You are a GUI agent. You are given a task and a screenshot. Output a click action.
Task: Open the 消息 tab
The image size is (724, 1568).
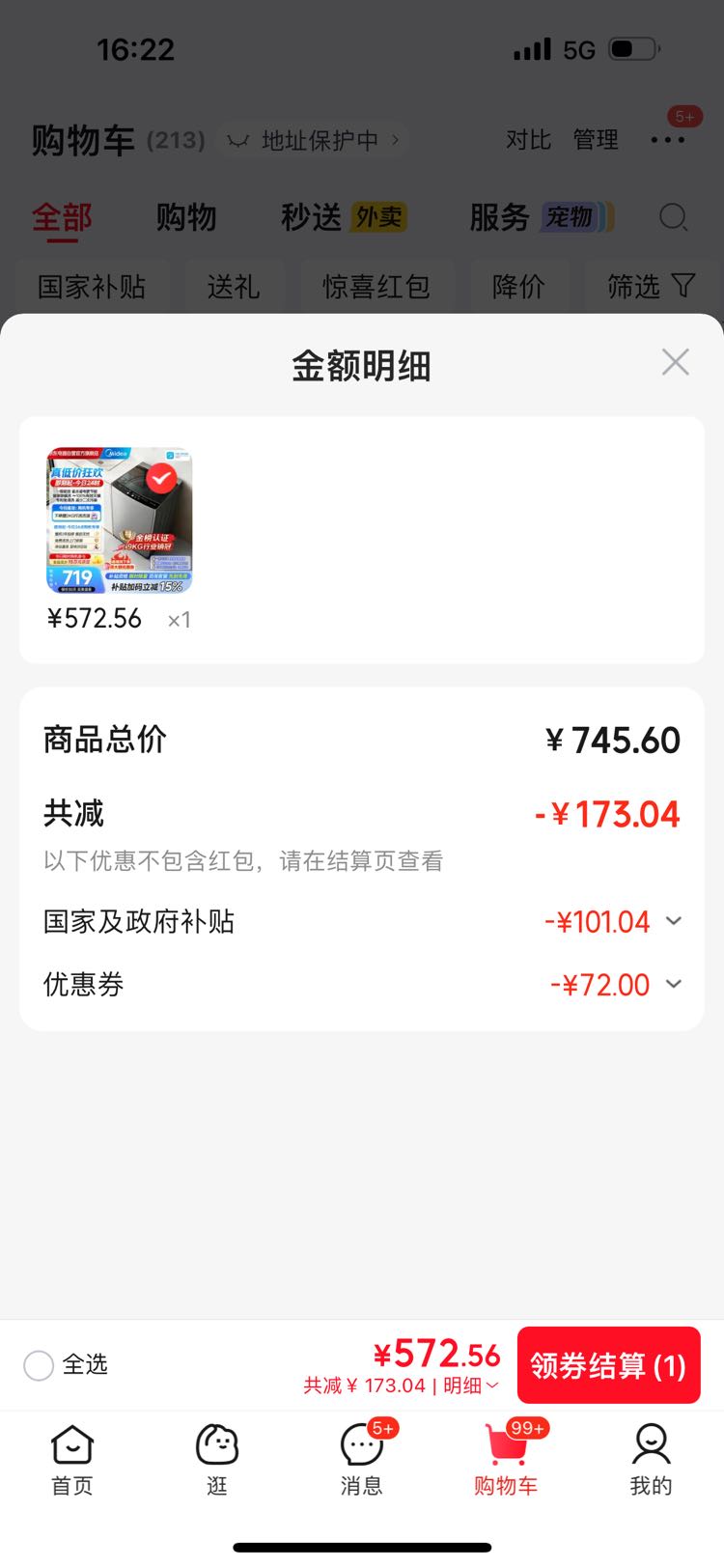362,1460
